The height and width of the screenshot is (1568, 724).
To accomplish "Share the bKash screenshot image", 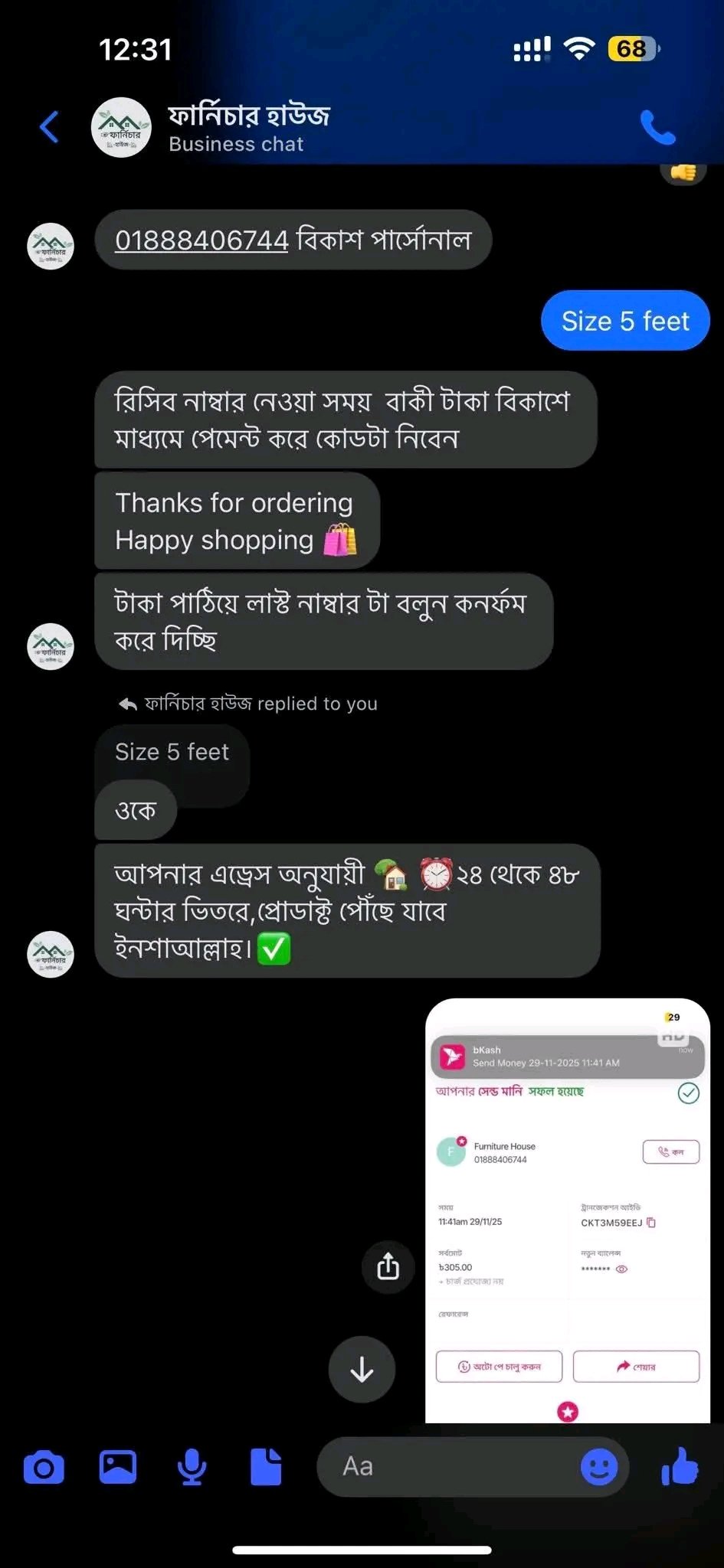I will click(x=388, y=1267).
